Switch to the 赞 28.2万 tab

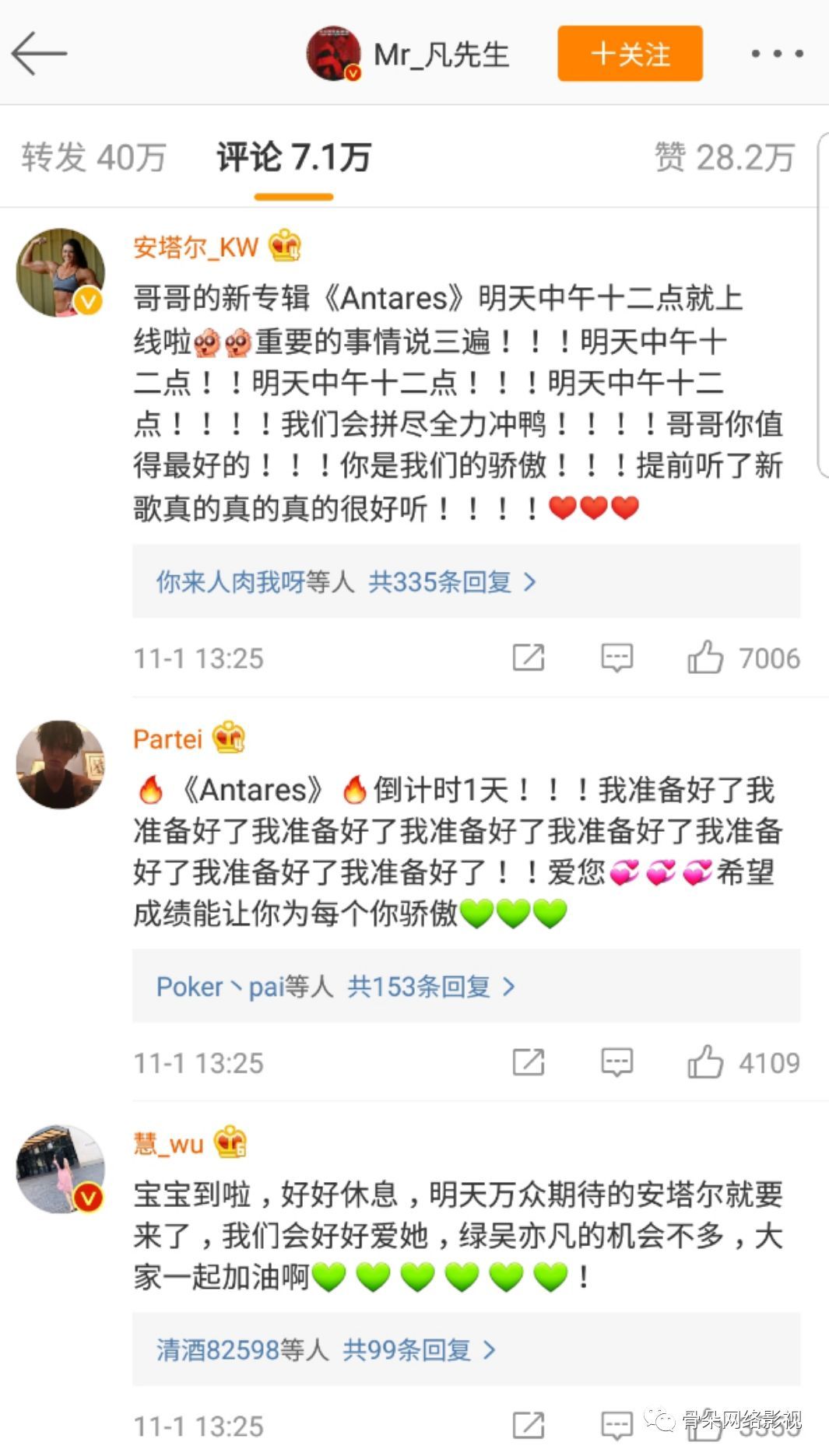point(724,157)
